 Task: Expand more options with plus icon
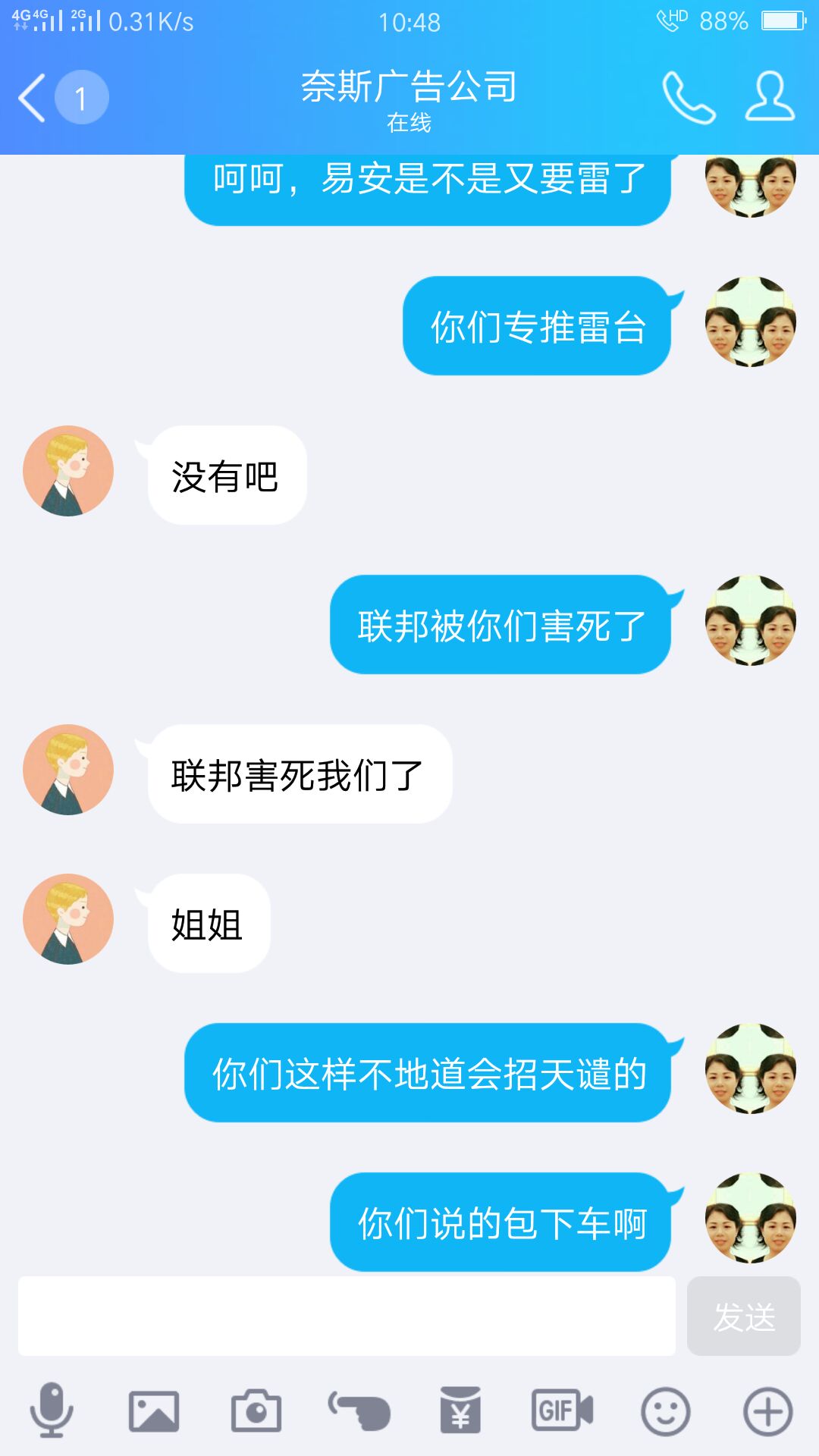(767, 1411)
